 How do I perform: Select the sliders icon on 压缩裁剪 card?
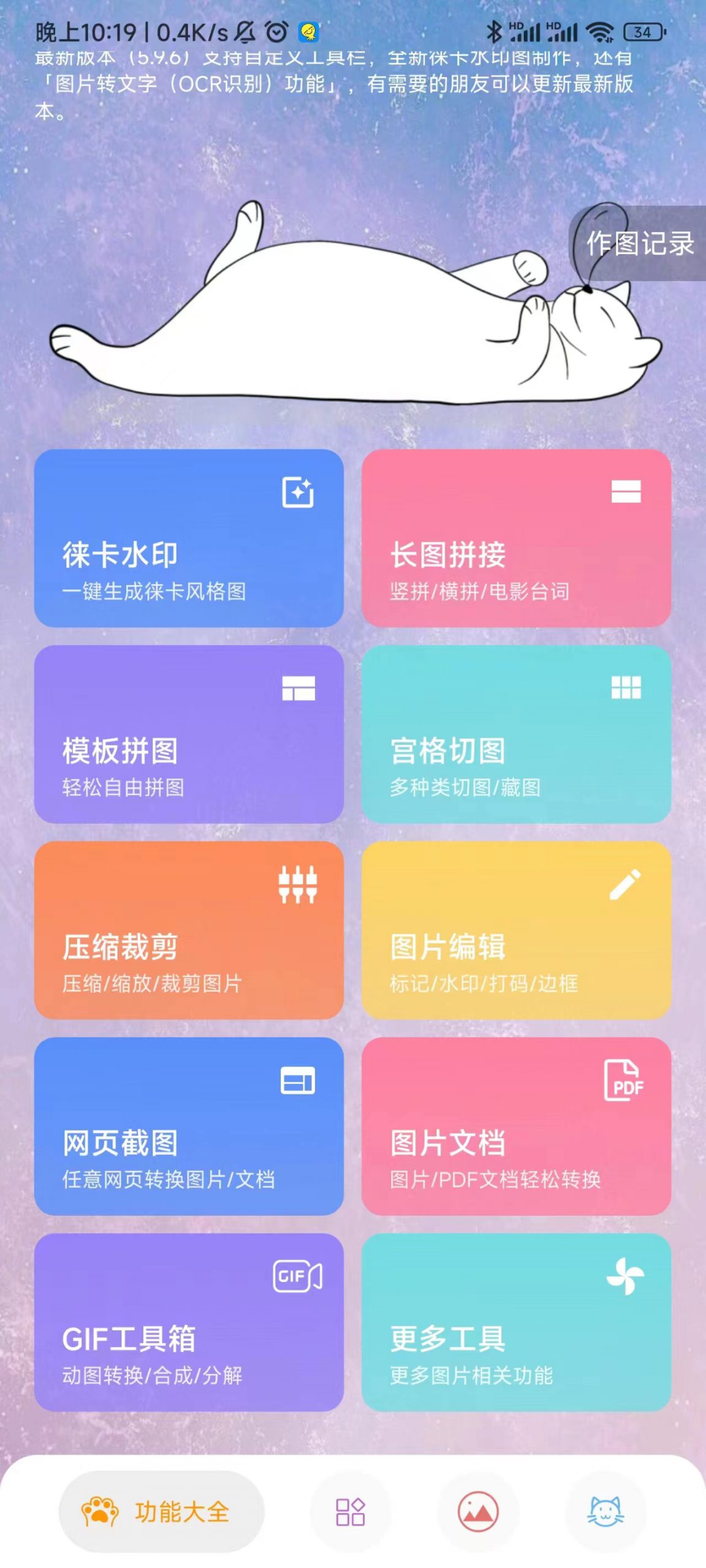[297, 885]
